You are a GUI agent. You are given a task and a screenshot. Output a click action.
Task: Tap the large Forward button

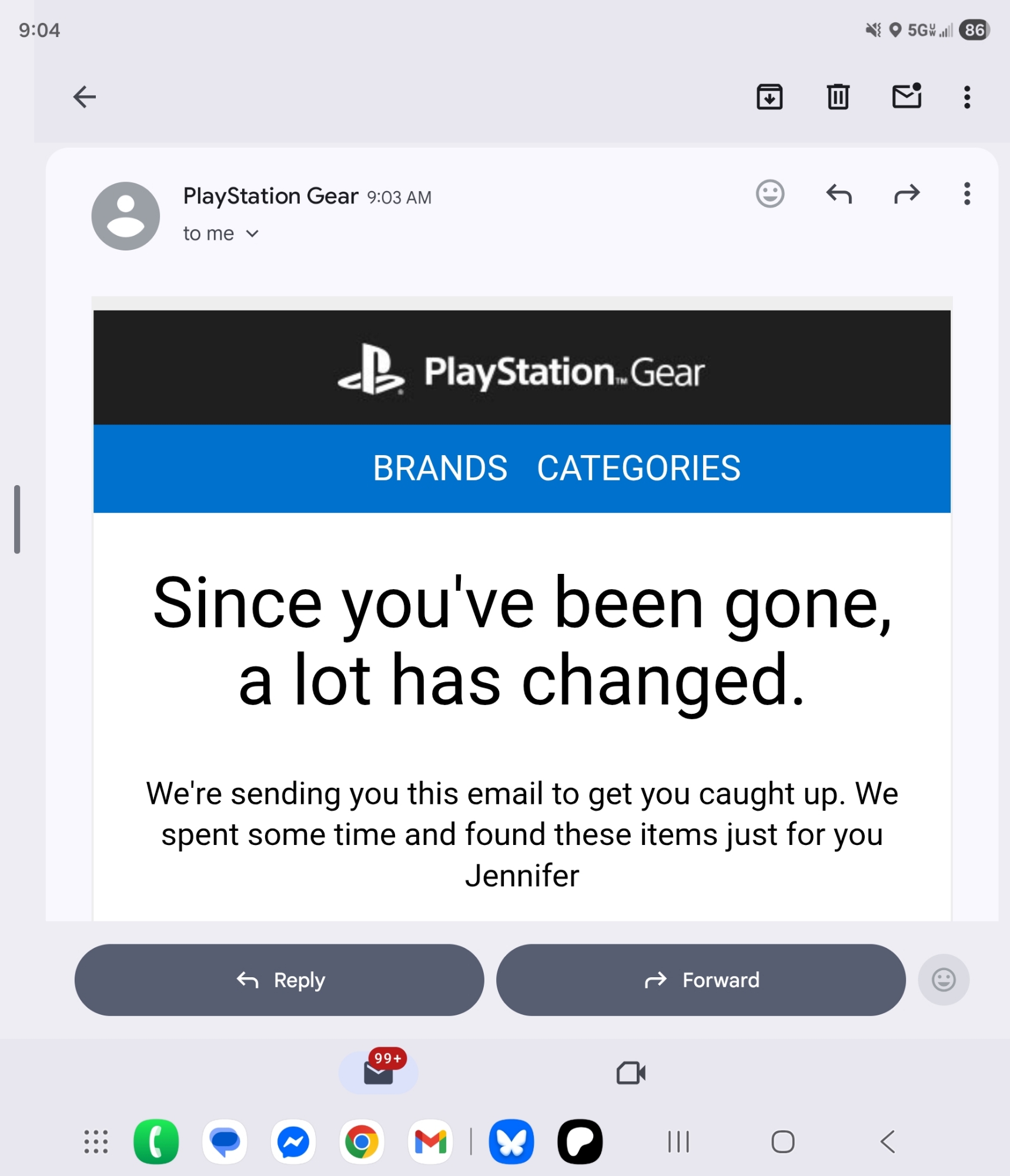pos(701,980)
